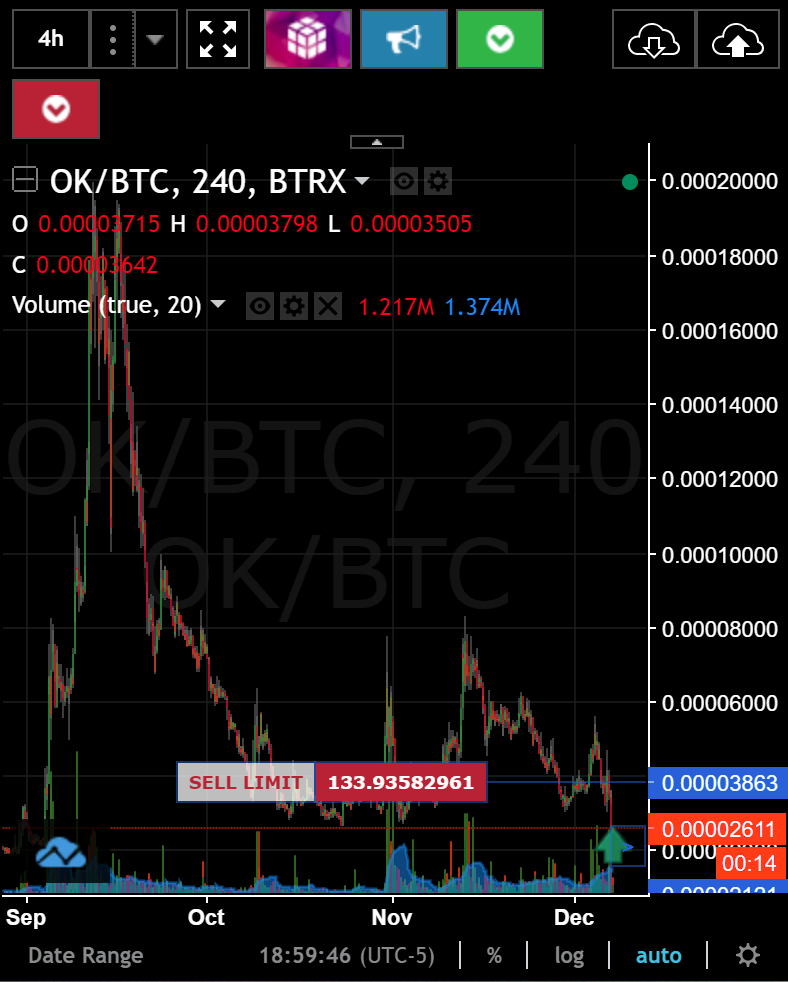Toggle visibility of the OK/BTC series
Viewport: 788px width, 982px height.
click(x=404, y=182)
